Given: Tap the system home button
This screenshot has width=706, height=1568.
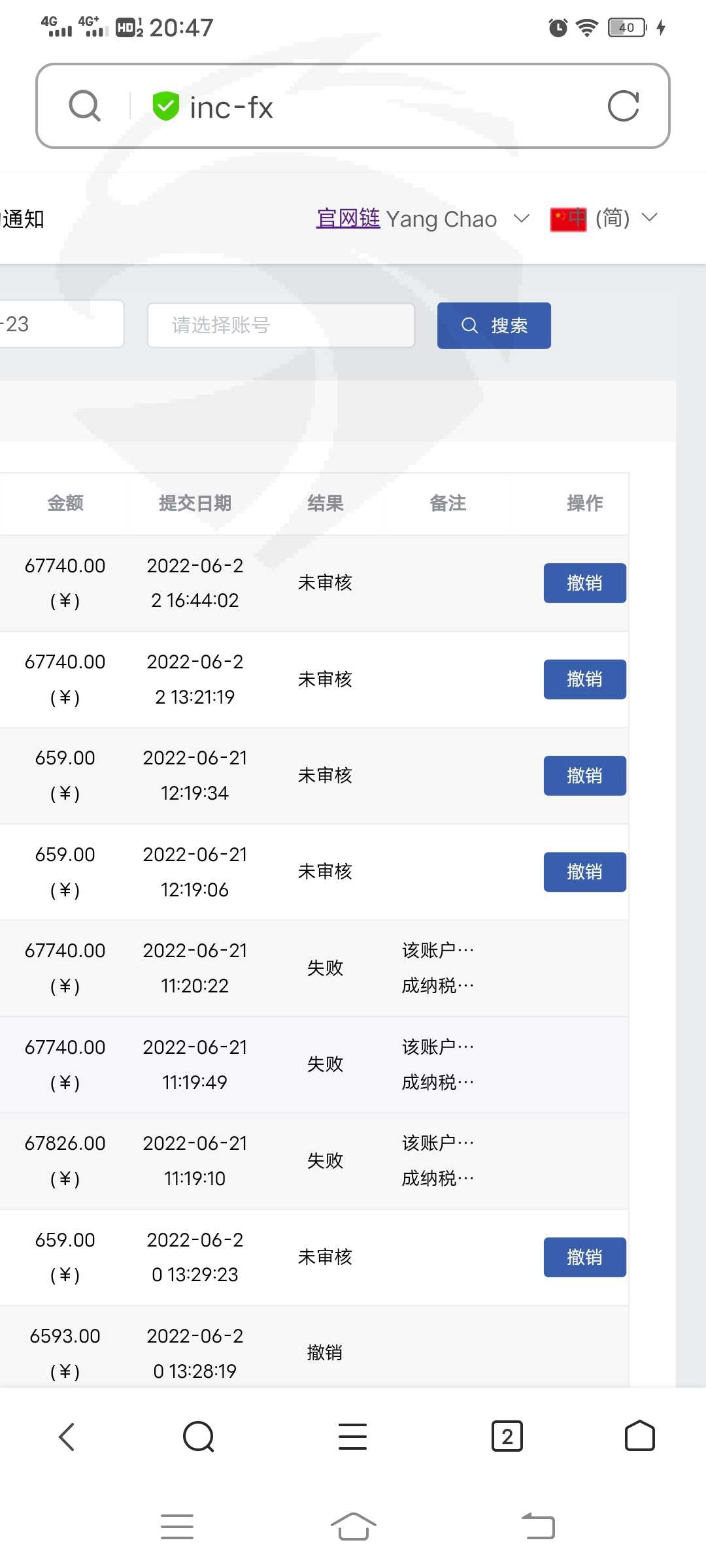Looking at the screenshot, I should [x=353, y=1527].
